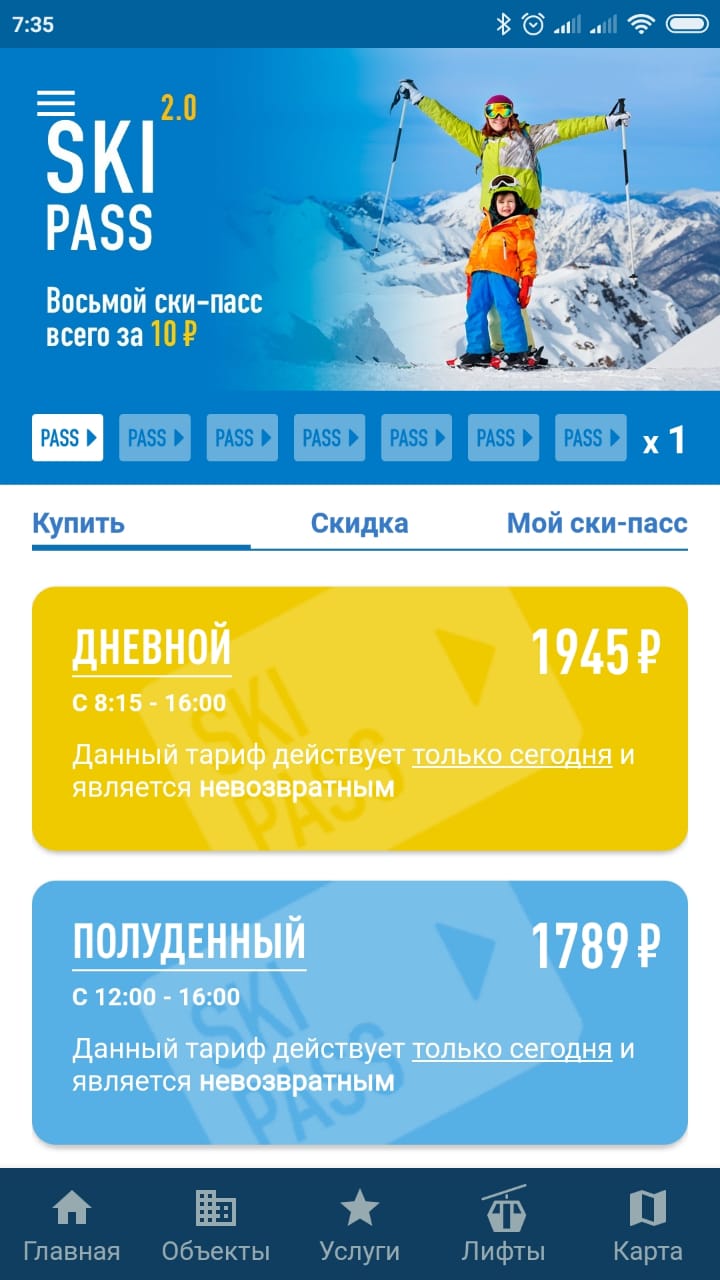Switch to the Мой ски-пасс tab
The height and width of the screenshot is (1280, 720).
point(597,523)
